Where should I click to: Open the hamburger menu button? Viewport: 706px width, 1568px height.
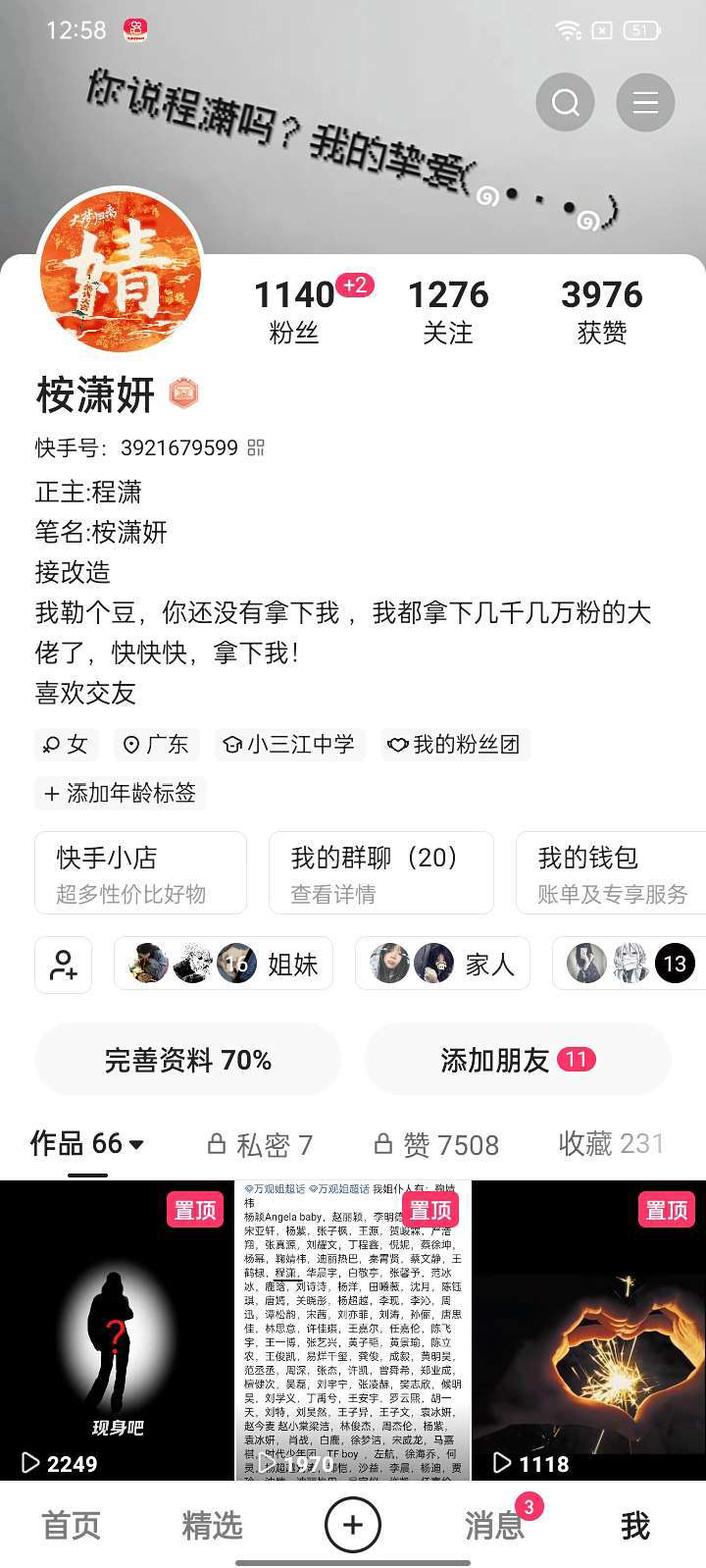(x=645, y=102)
